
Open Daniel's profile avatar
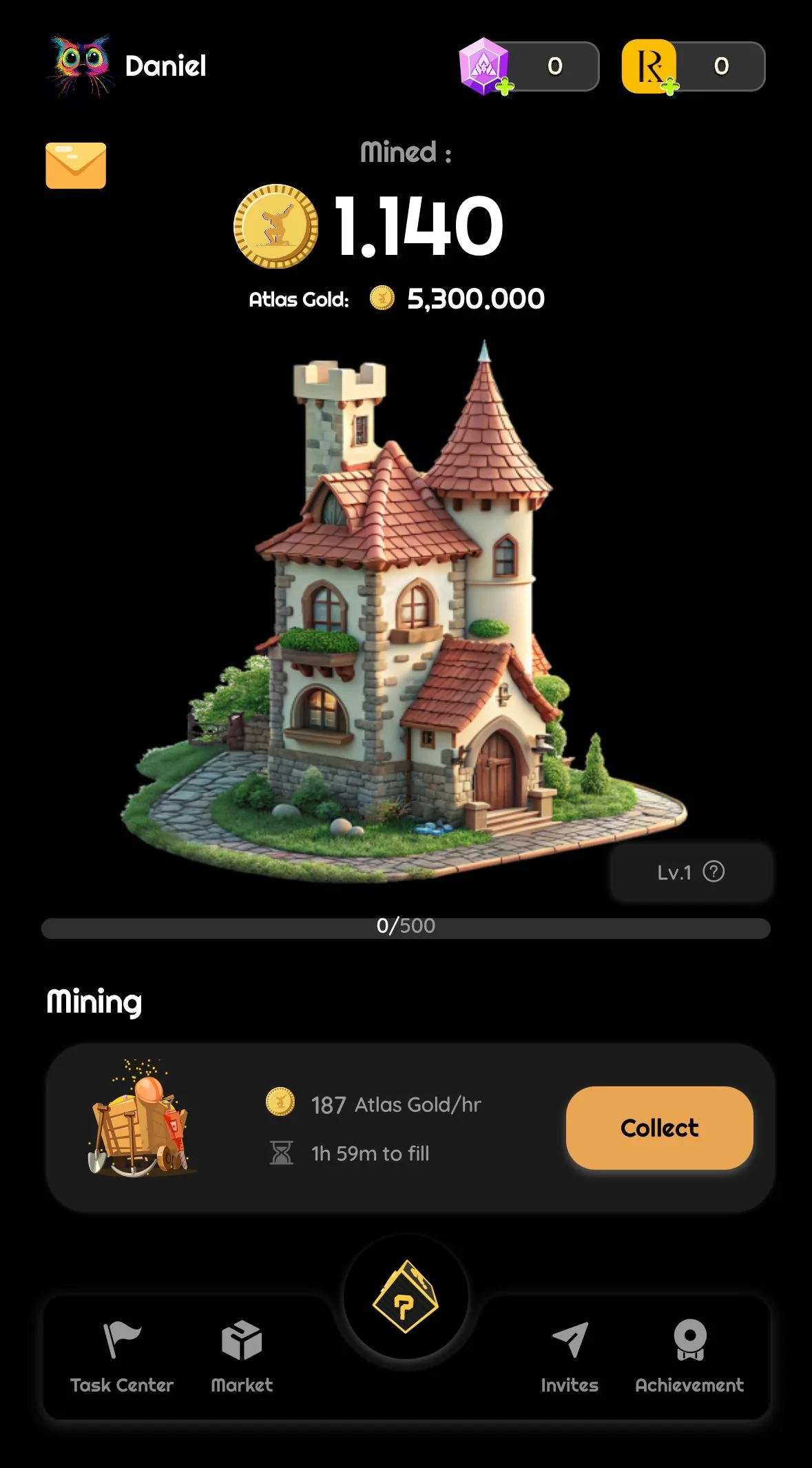point(81,66)
